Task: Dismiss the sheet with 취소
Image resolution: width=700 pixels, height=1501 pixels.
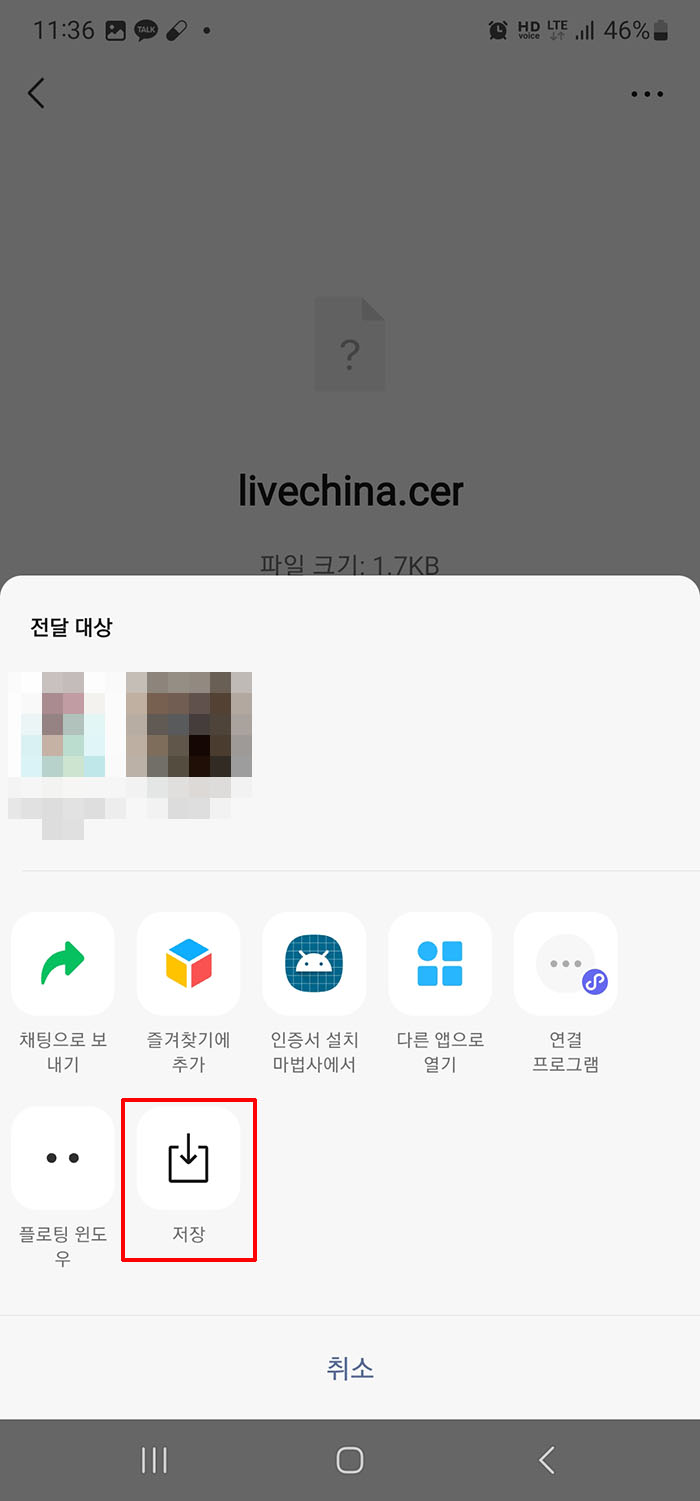Action: coord(350,1367)
